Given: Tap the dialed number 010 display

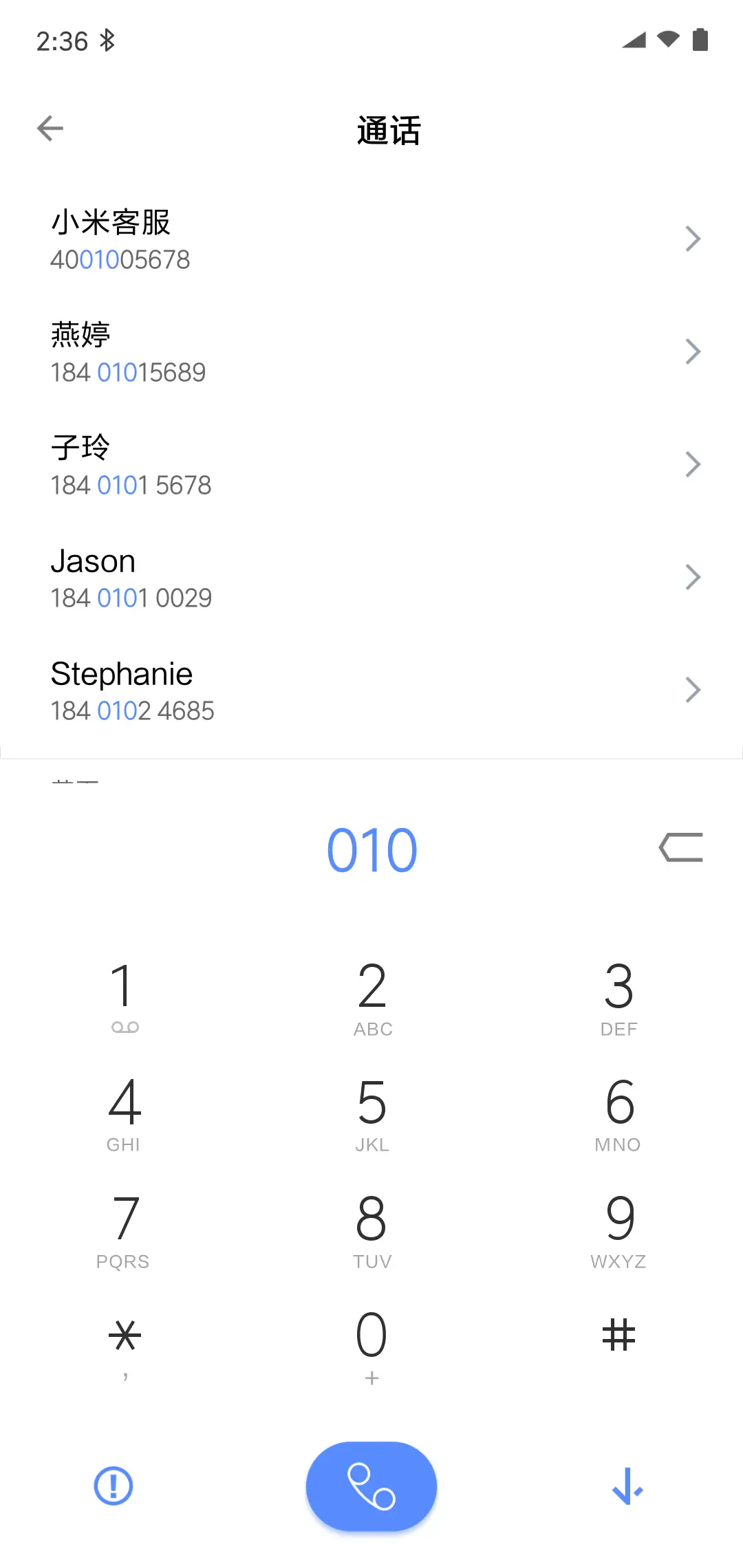Looking at the screenshot, I should coord(371,850).
